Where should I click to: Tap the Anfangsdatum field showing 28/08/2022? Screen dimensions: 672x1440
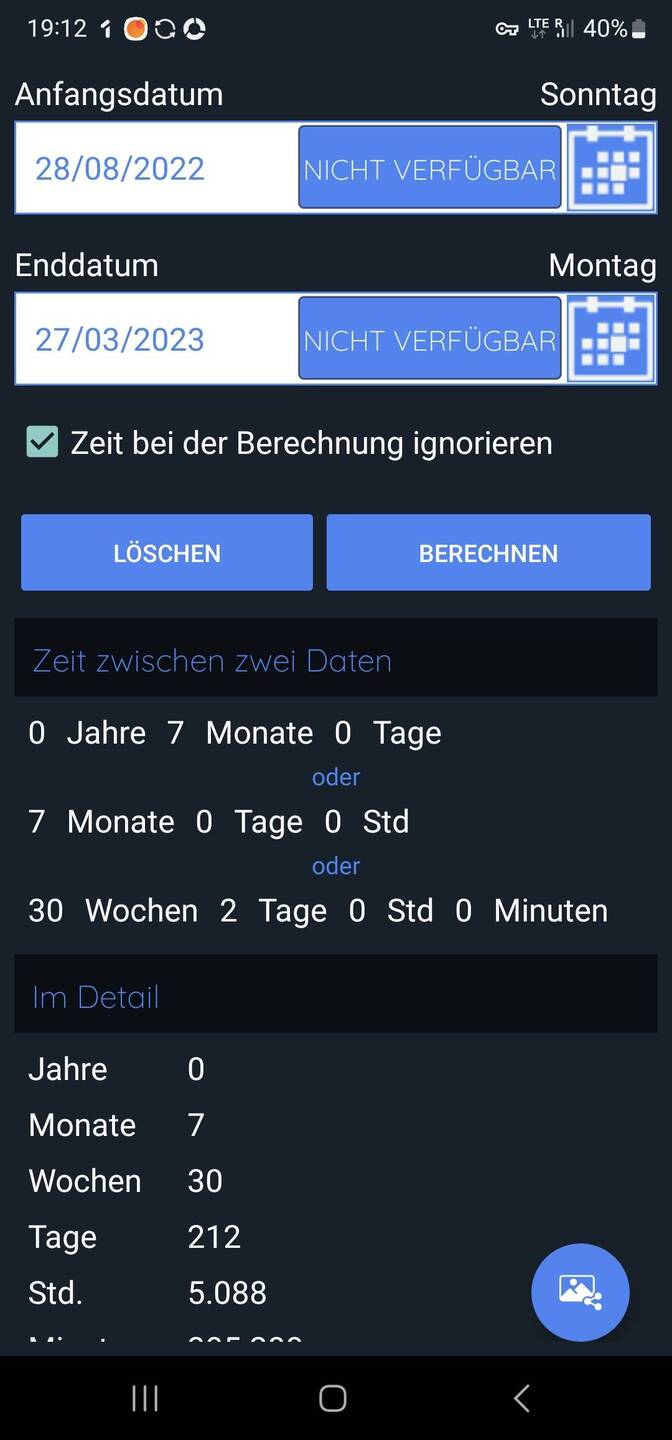coord(157,168)
